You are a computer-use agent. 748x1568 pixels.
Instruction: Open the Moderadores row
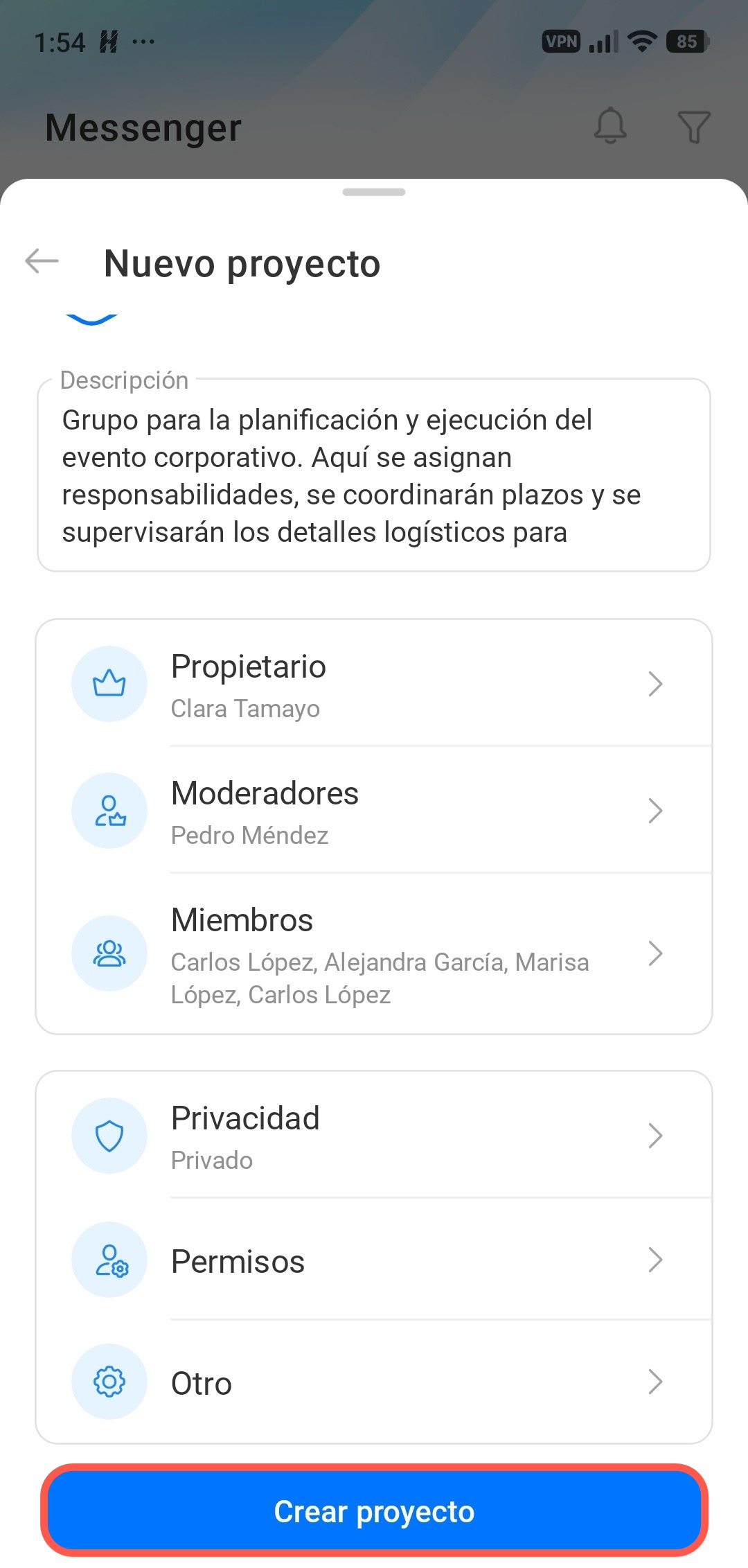tap(374, 810)
